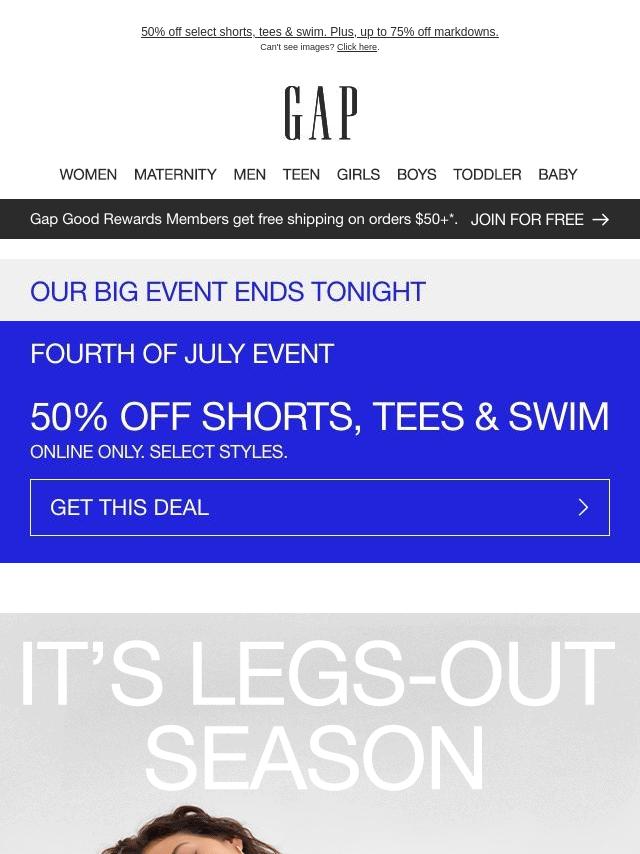Tap the Get This Deal button

pos(319,507)
